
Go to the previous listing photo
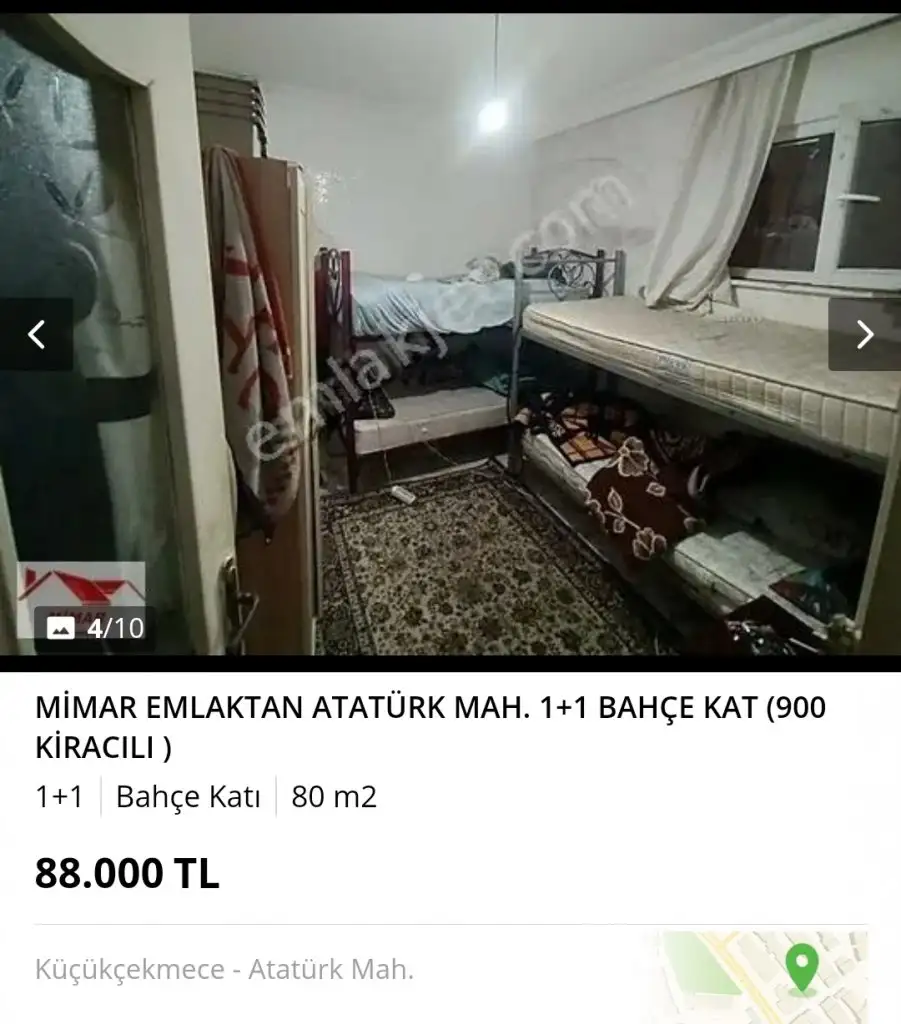pyautogui.click(x=37, y=334)
